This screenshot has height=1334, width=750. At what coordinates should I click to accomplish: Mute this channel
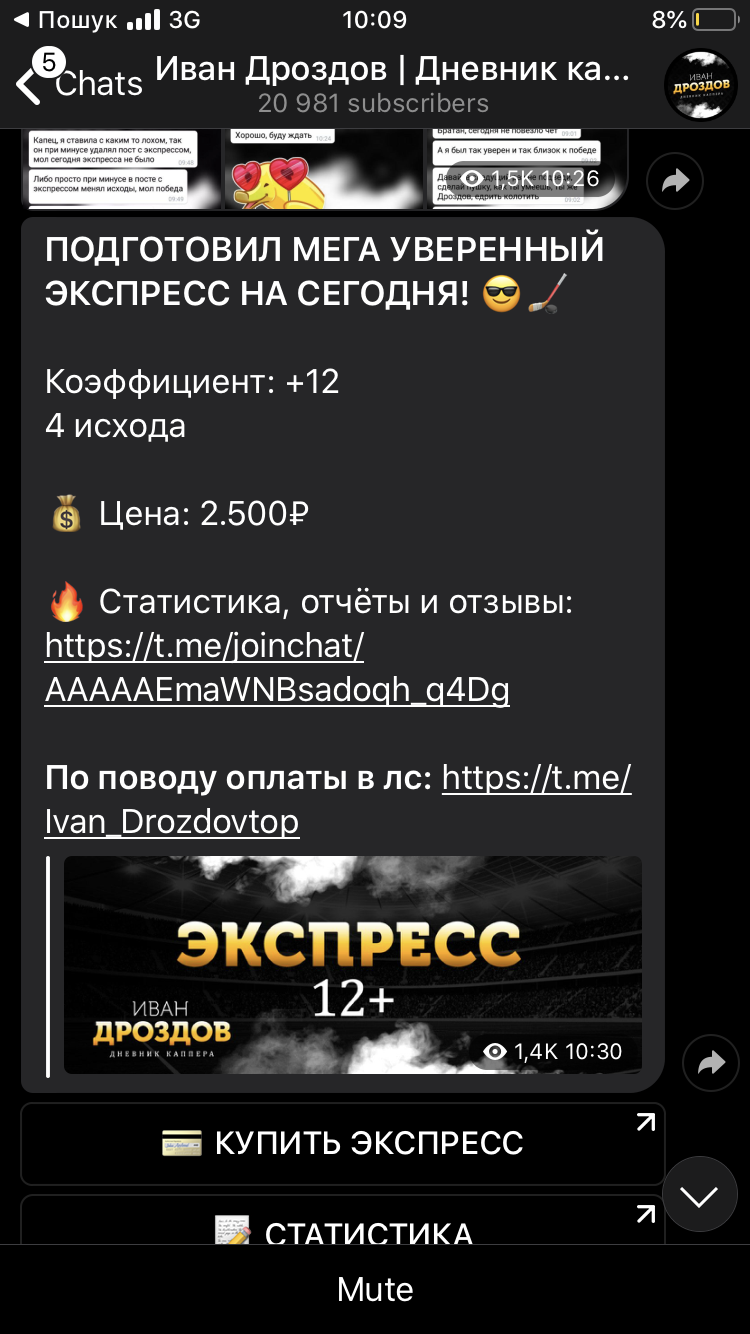pyautogui.click(x=375, y=1289)
